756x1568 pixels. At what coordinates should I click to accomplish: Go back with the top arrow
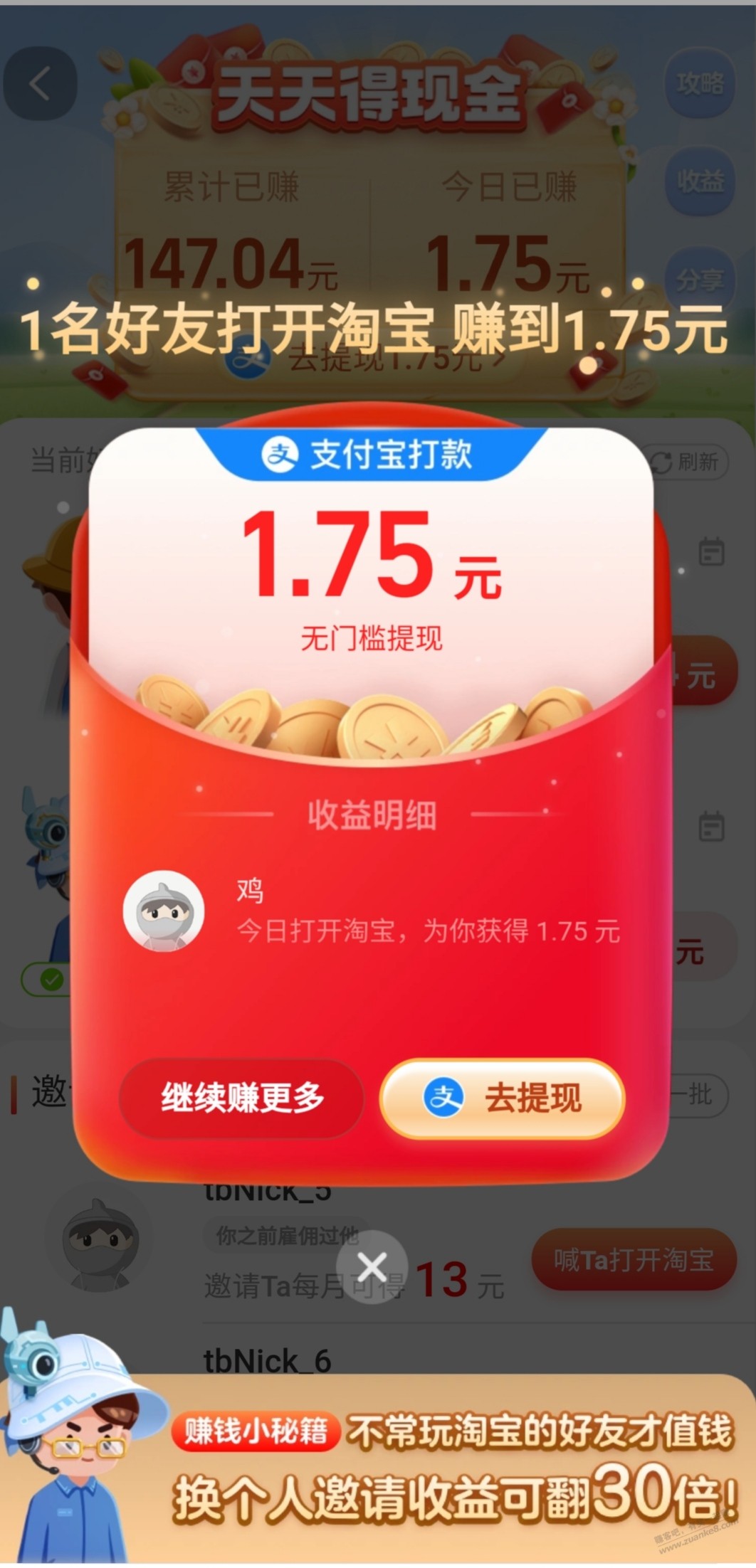point(40,84)
